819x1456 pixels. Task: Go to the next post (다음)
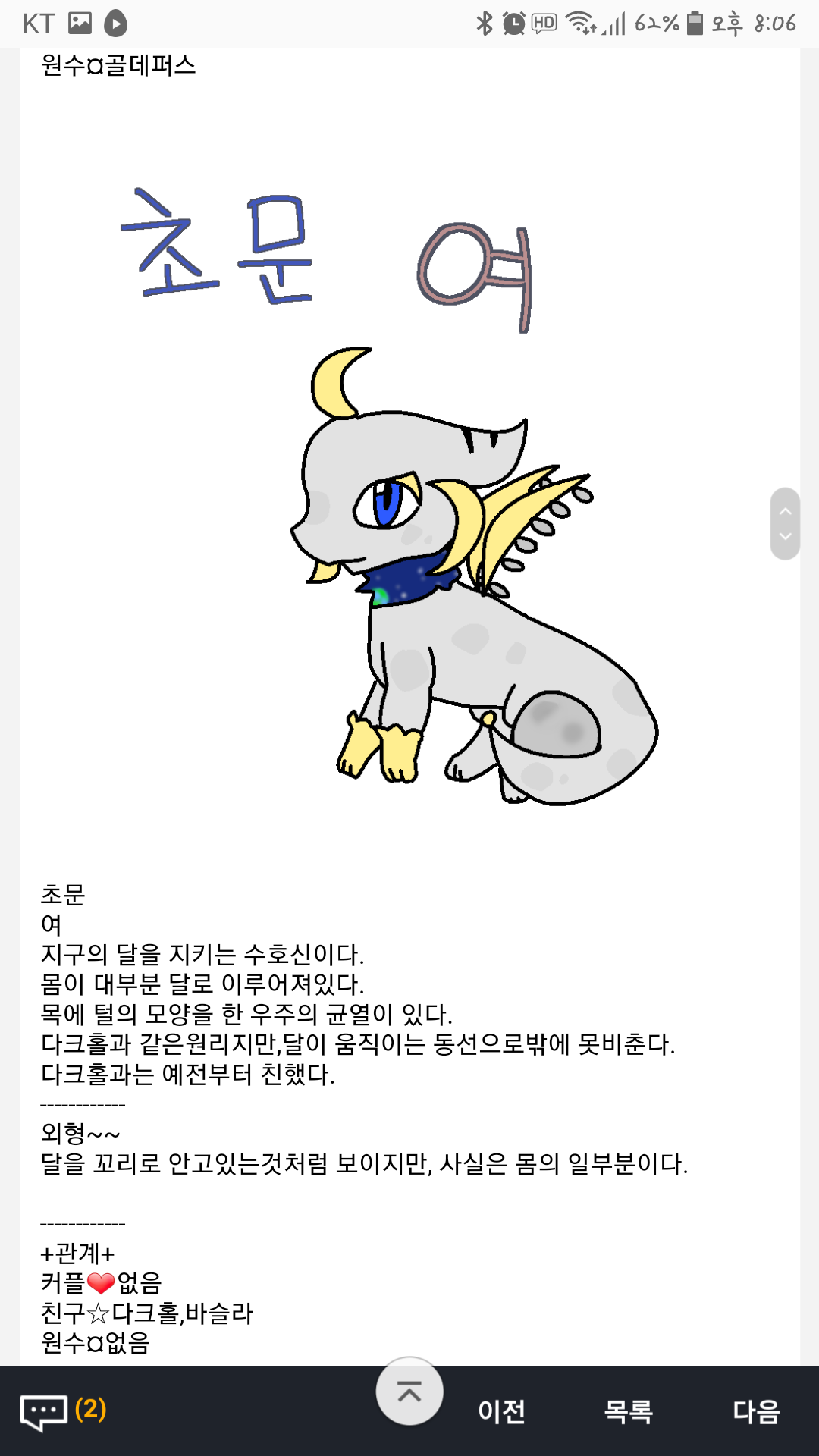(756, 1411)
